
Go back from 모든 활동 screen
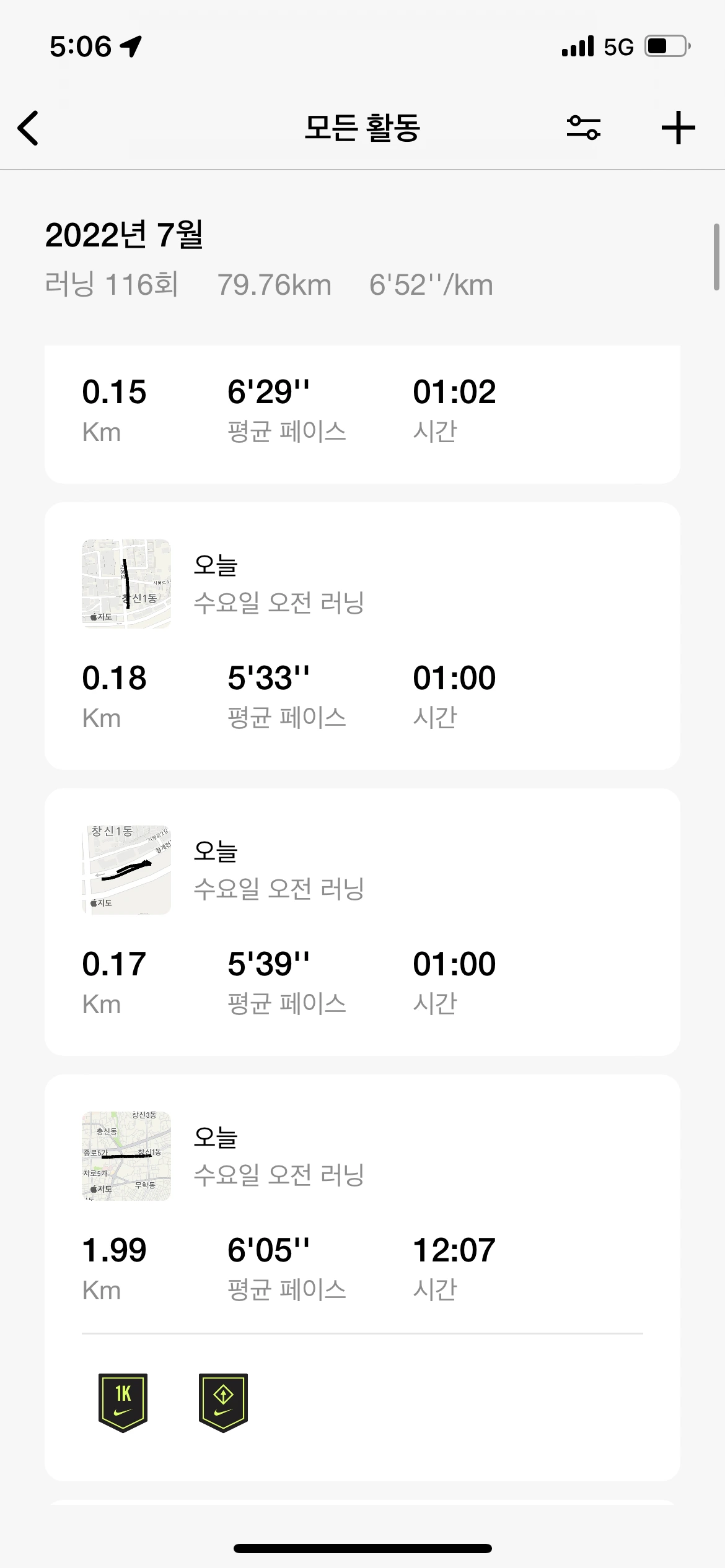29,128
